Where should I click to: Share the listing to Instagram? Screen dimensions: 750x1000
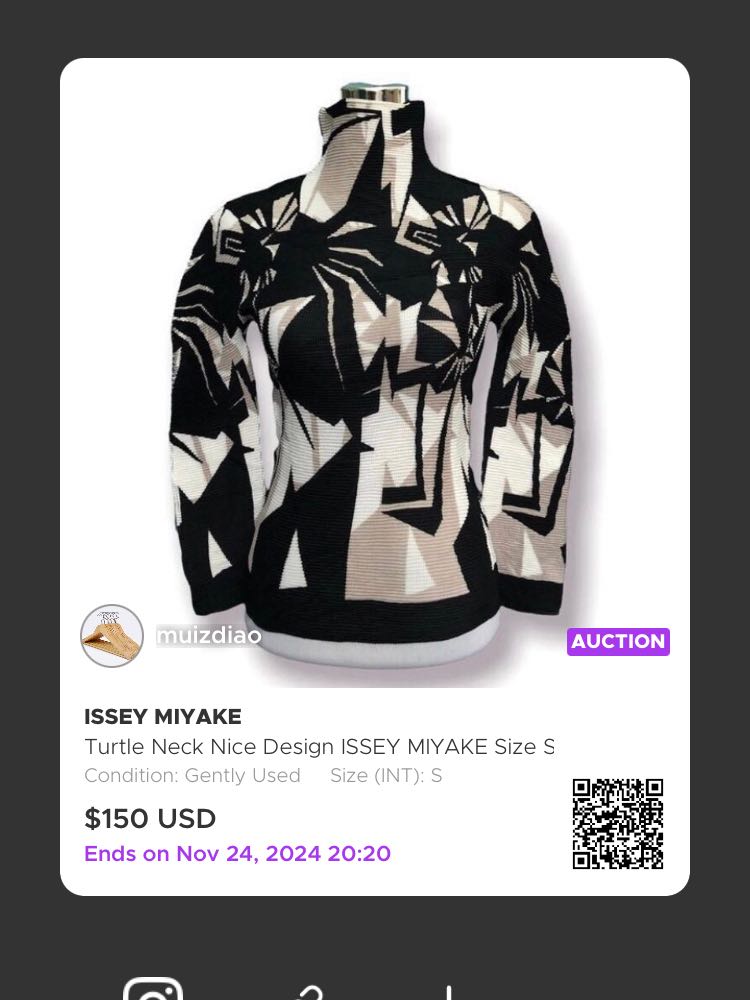pos(152,988)
